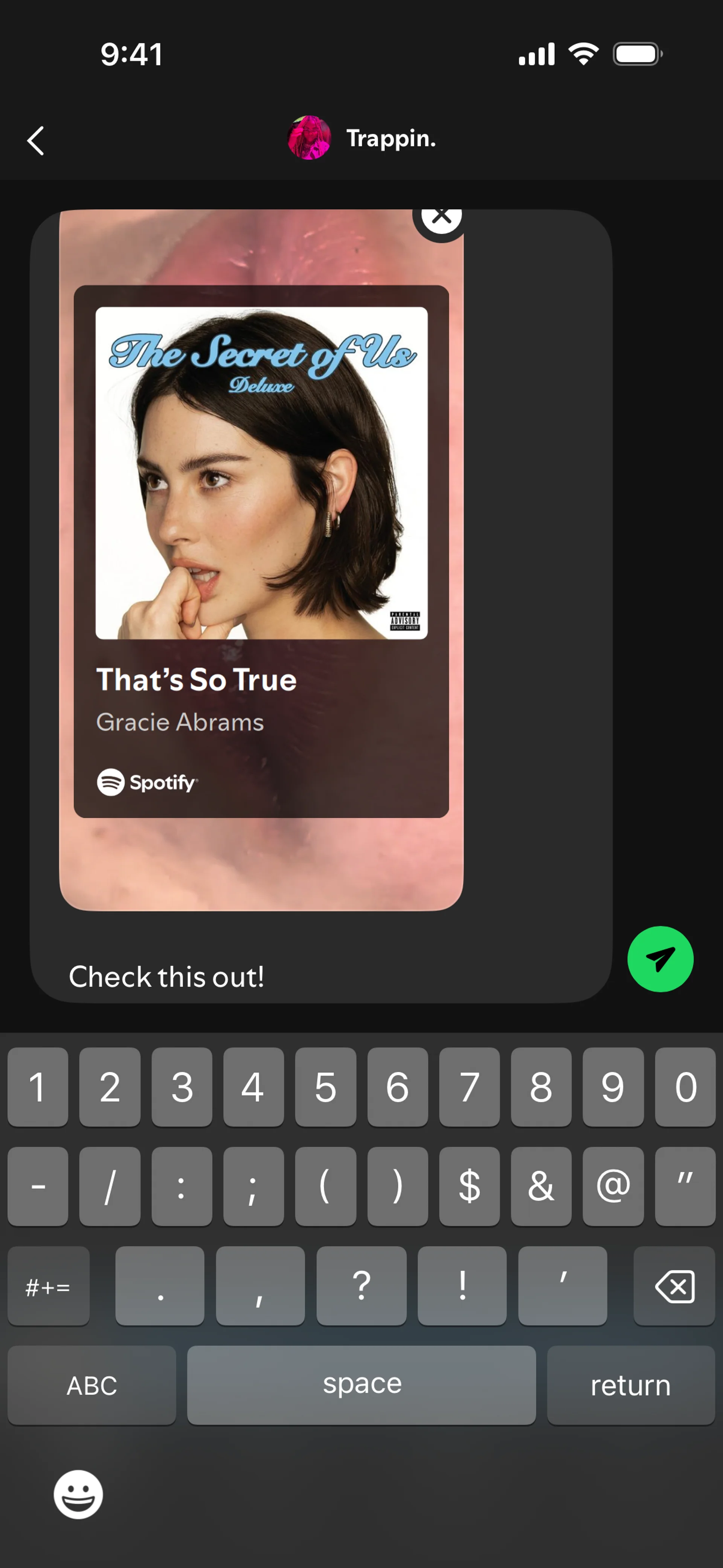Remove the attached Spotify song card
Screen dimensions: 723x1568
(x=441, y=216)
